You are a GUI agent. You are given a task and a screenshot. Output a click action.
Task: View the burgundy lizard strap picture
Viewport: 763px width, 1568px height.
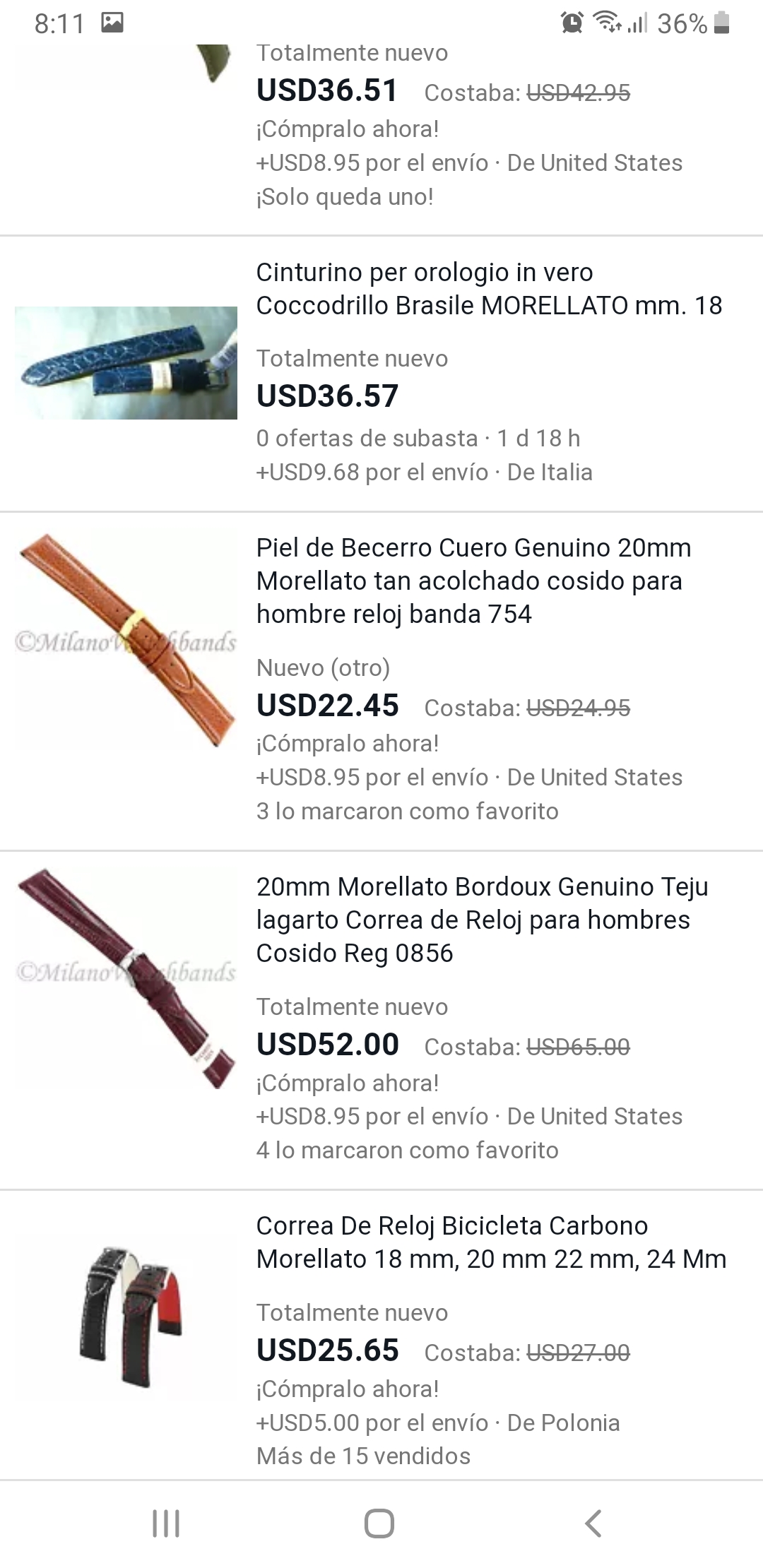click(126, 978)
